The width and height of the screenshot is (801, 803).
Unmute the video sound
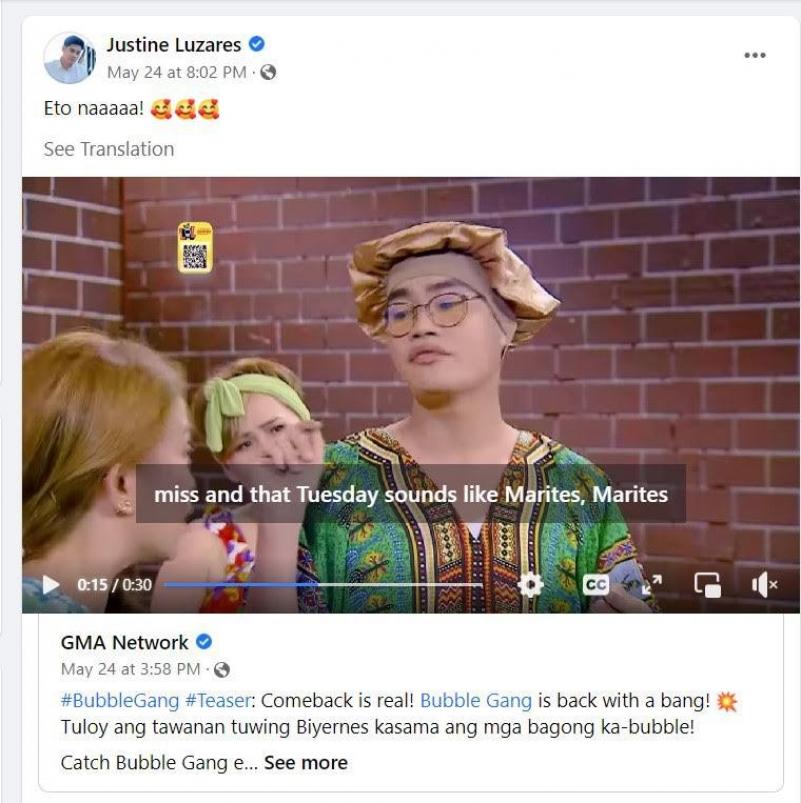point(764,585)
